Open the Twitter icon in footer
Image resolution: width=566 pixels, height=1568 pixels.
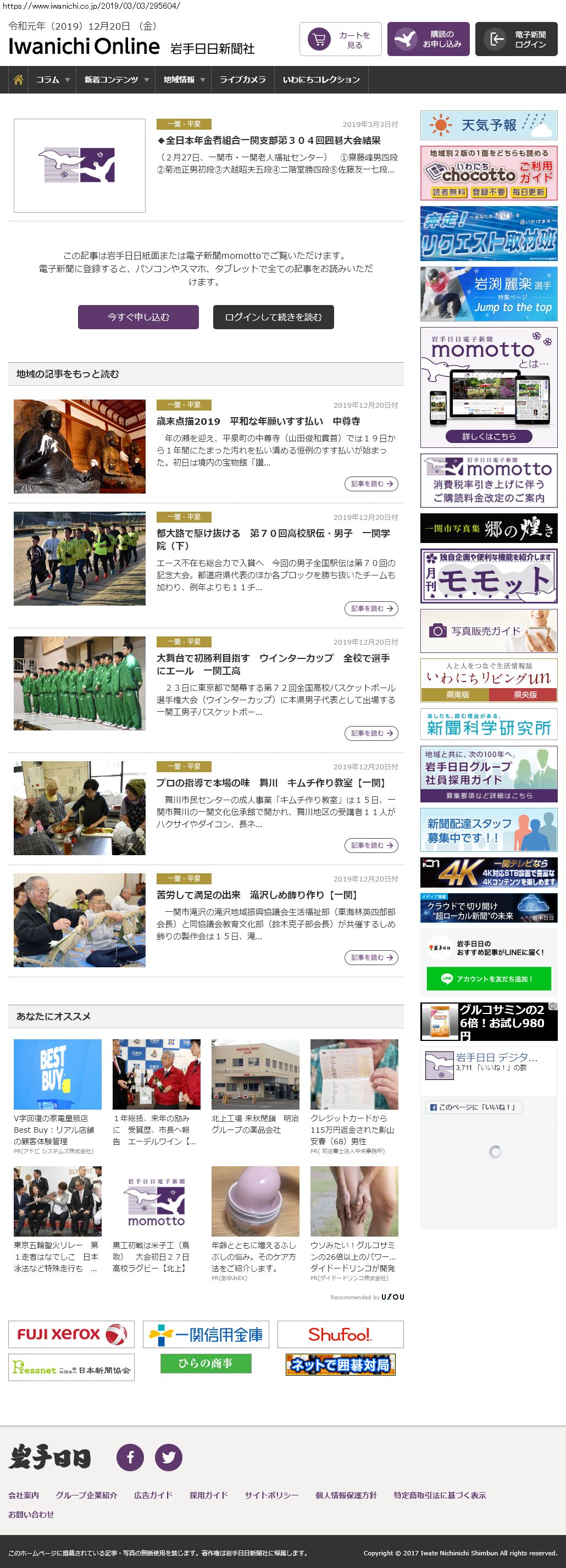click(169, 1457)
